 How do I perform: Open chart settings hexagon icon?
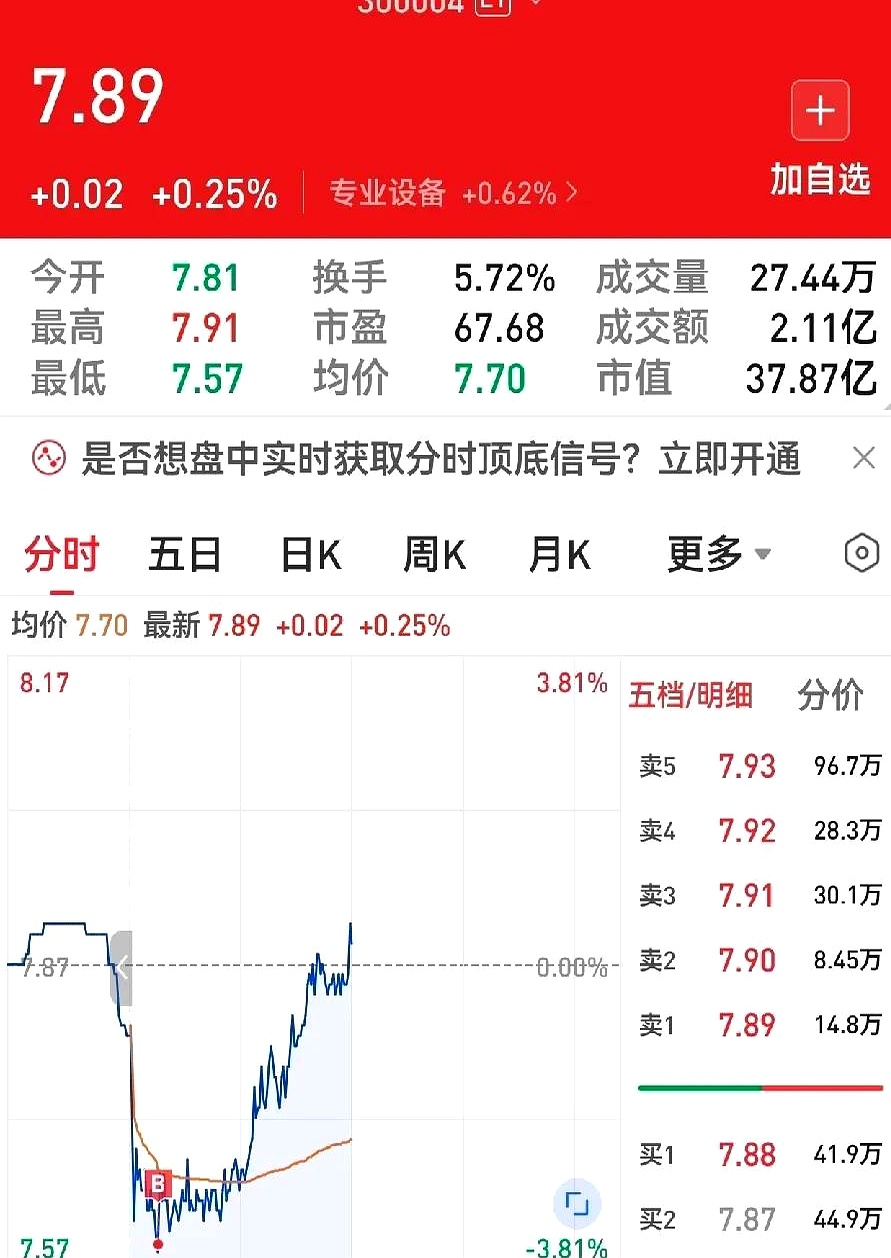(x=861, y=554)
